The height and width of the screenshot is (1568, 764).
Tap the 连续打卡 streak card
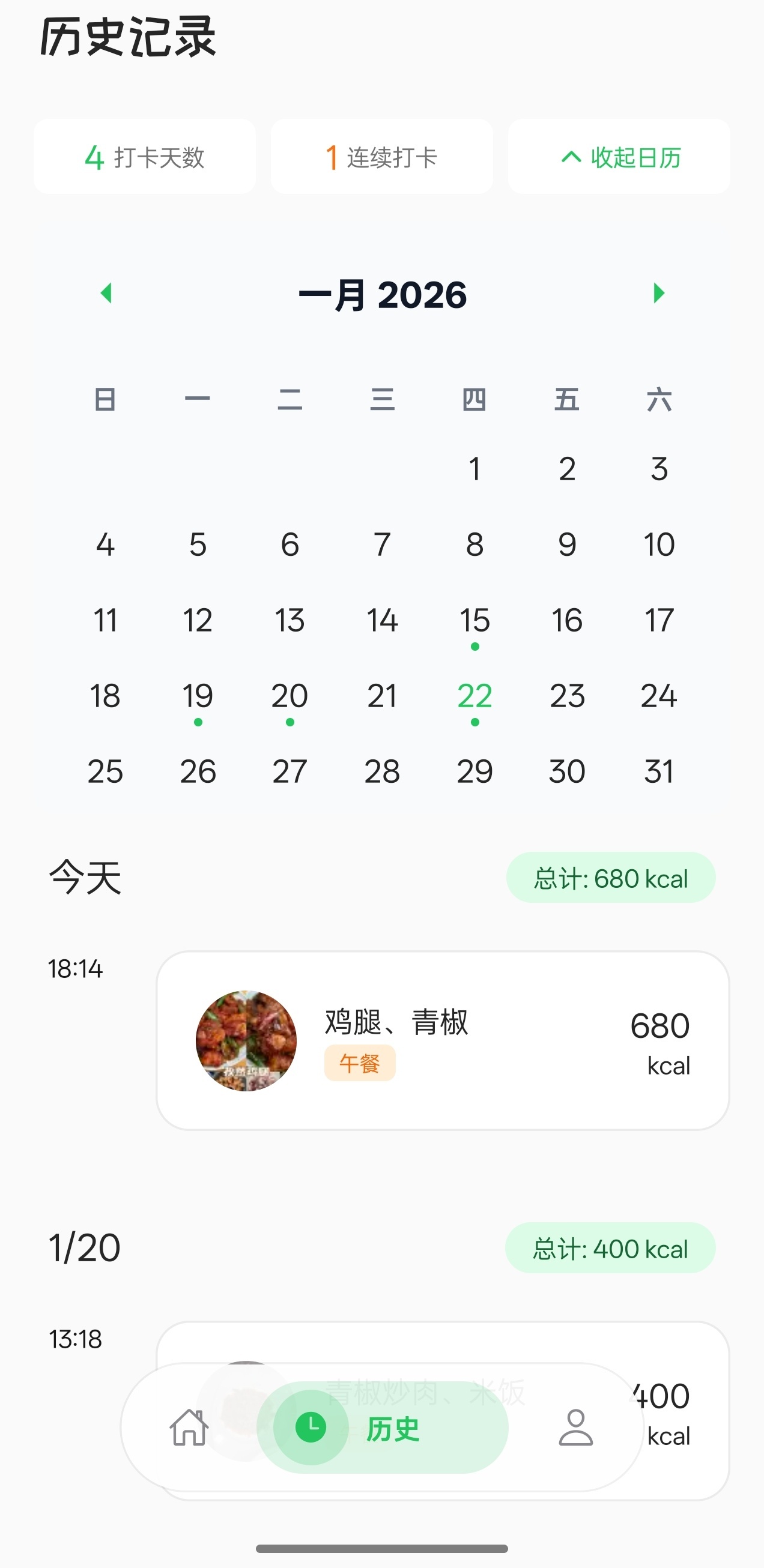(x=381, y=157)
